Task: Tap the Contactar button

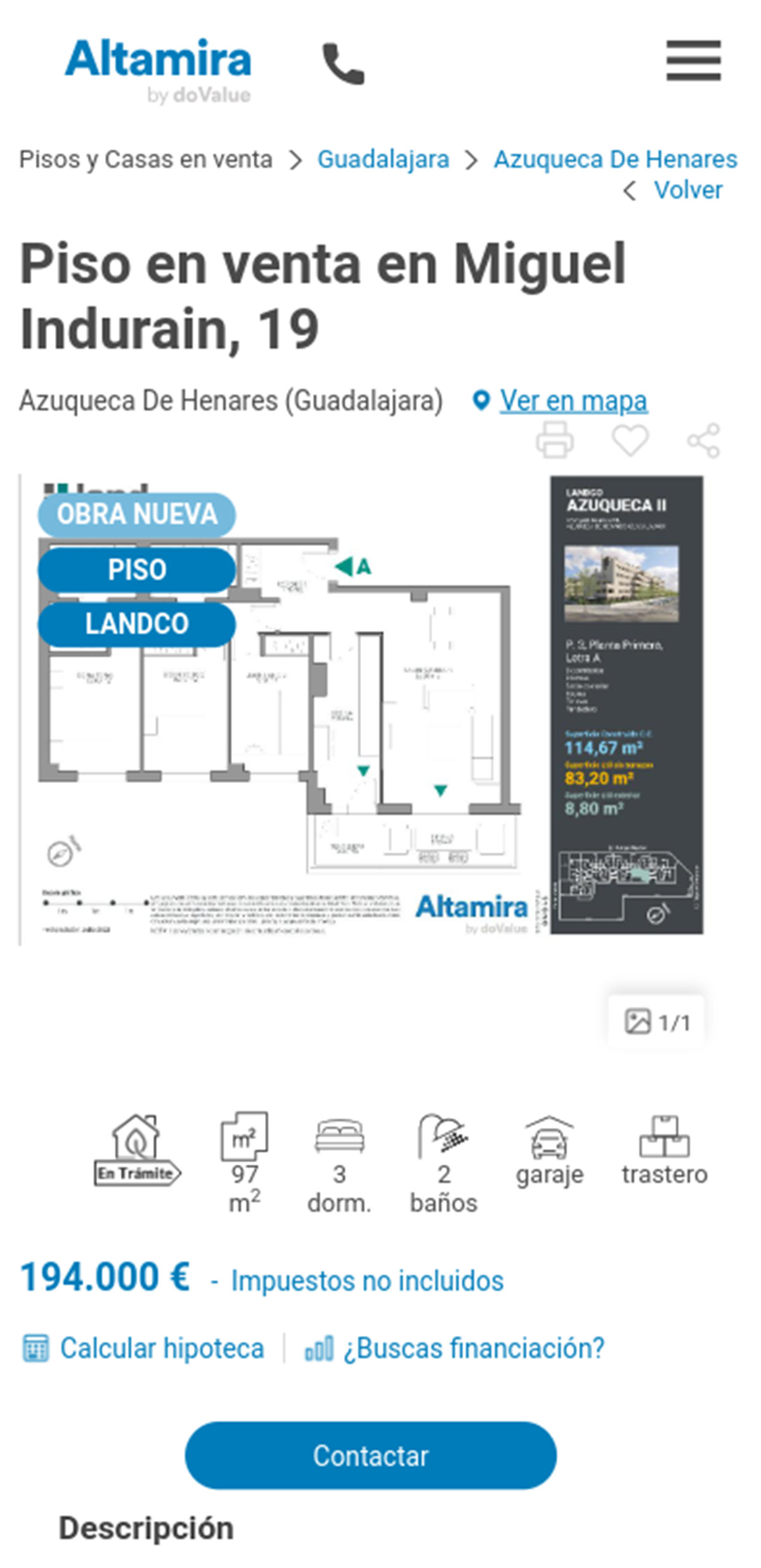Action: click(x=370, y=1455)
